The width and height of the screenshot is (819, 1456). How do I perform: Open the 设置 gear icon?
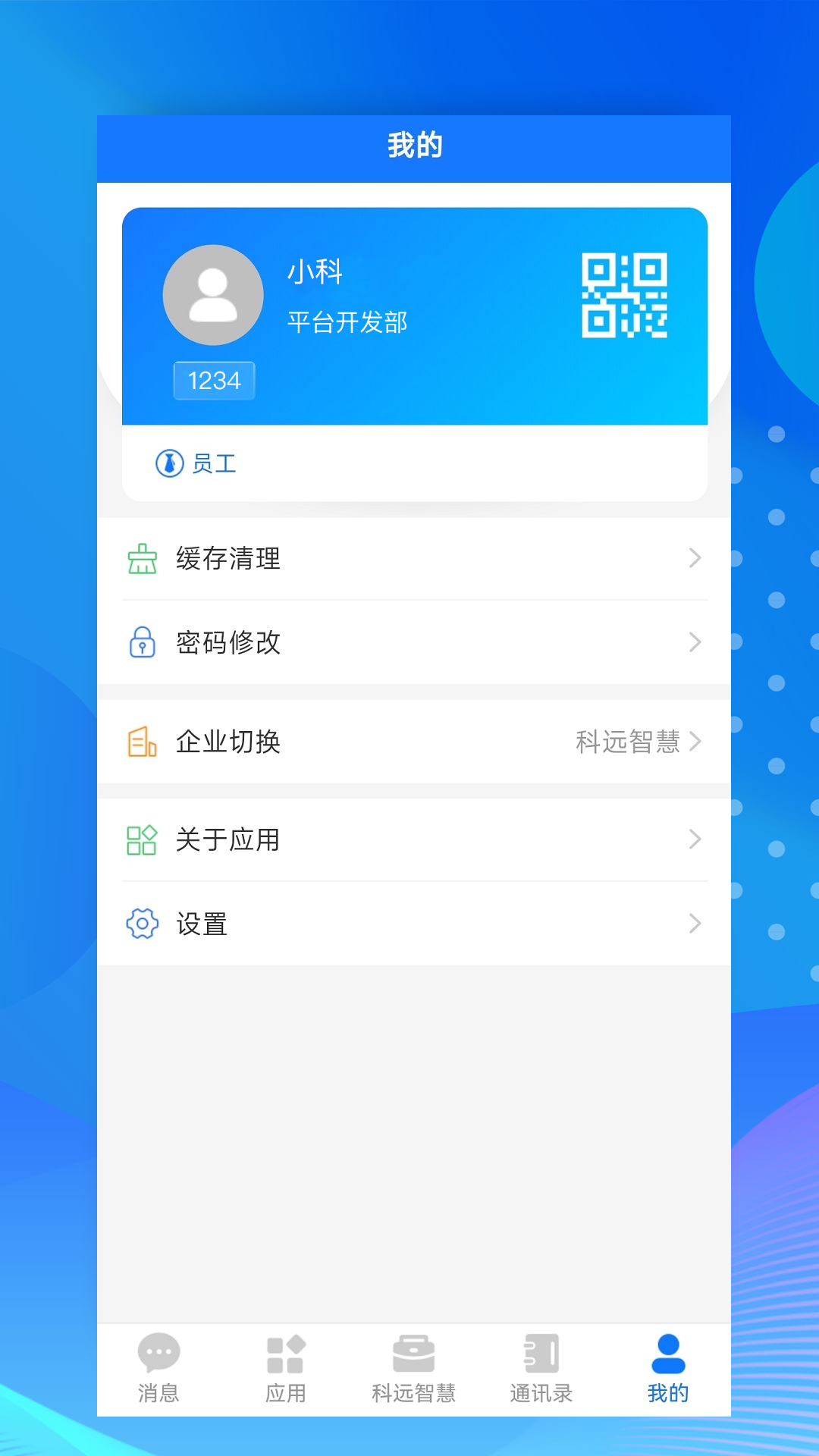click(x=142, y=924)
